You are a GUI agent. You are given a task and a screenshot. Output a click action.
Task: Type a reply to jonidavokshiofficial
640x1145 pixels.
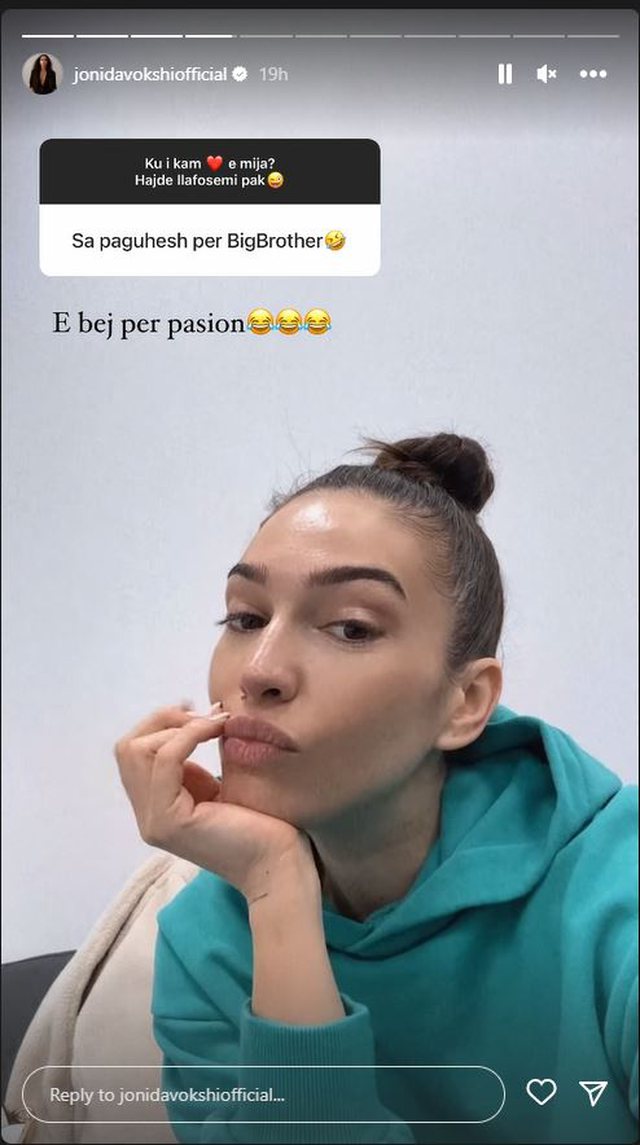pyautogui.click(x=262, y=1094)
